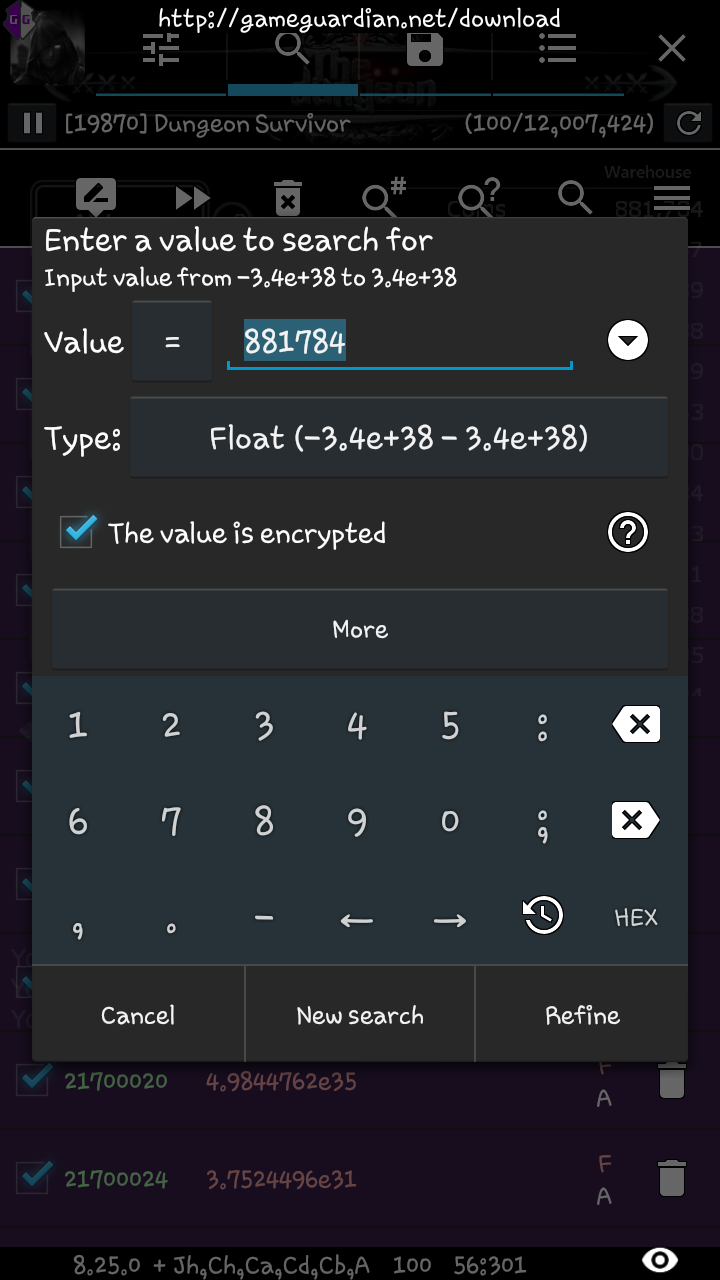
Task: Expand the value dropdown arrow
Action: pyautogui.click(x=628, y=342)
